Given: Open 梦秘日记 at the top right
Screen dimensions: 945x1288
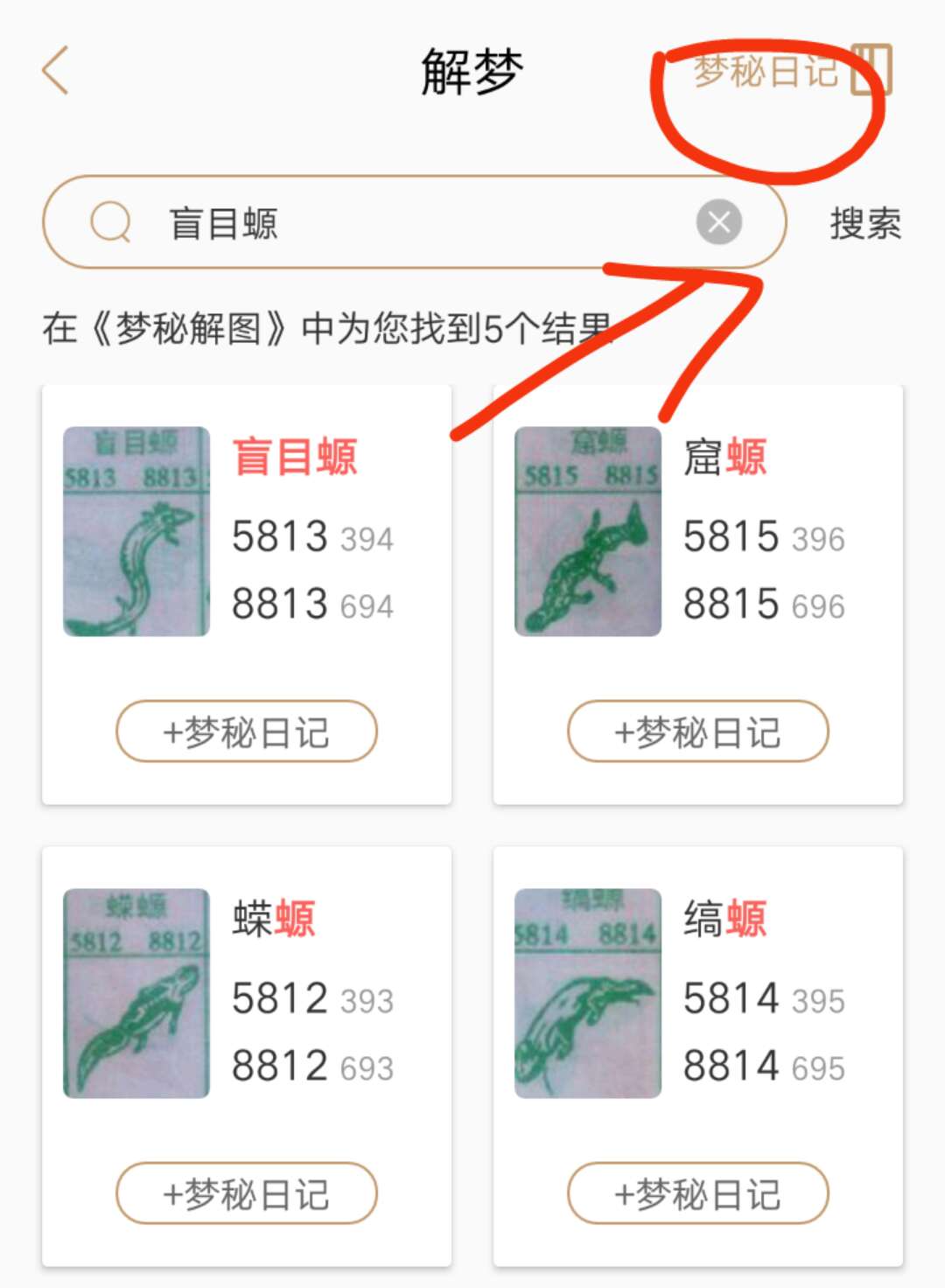Looking at the screenshot, I should pyautogui.click(x=790, y=71).
